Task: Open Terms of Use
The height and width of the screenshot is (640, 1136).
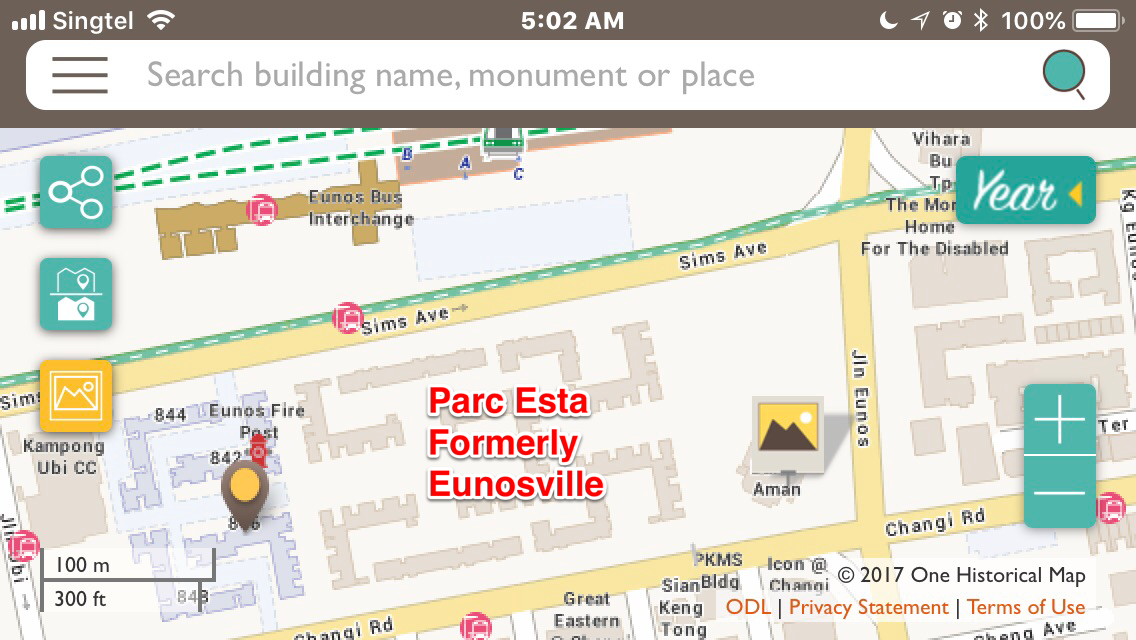Action: point(1026,607)
